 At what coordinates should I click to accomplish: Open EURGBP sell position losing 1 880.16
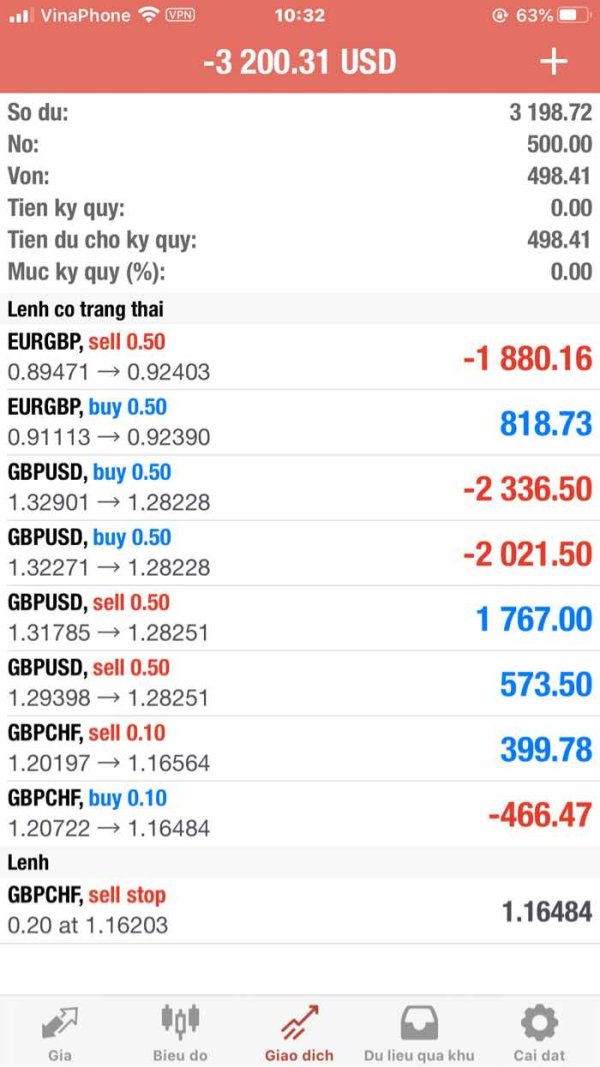[x=300, y=357]
